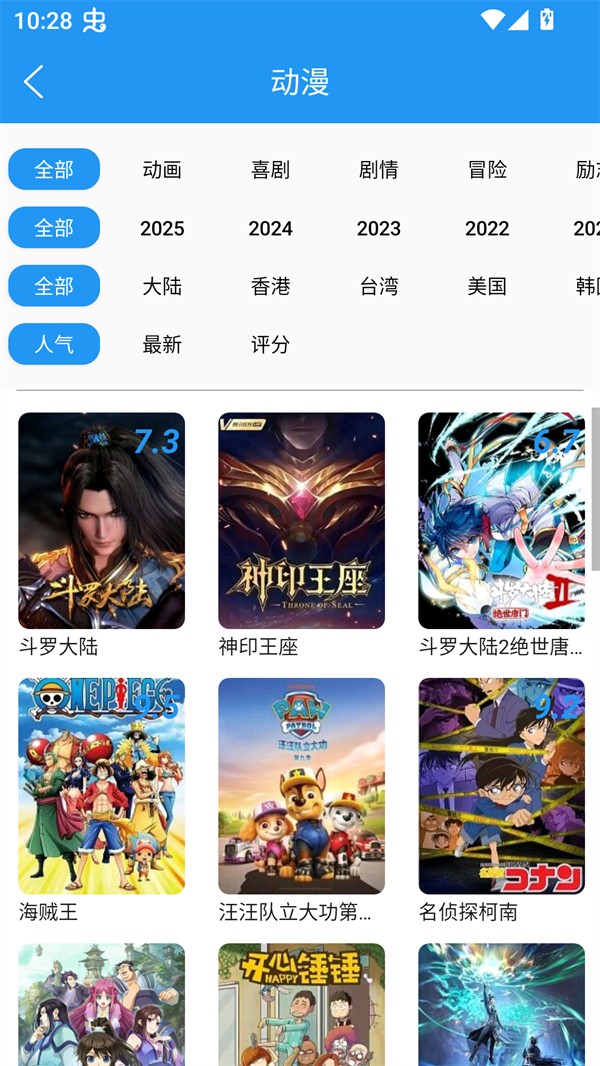The image size is (600, 1066).
Task: Show anime from 香港
Action: 270,286
